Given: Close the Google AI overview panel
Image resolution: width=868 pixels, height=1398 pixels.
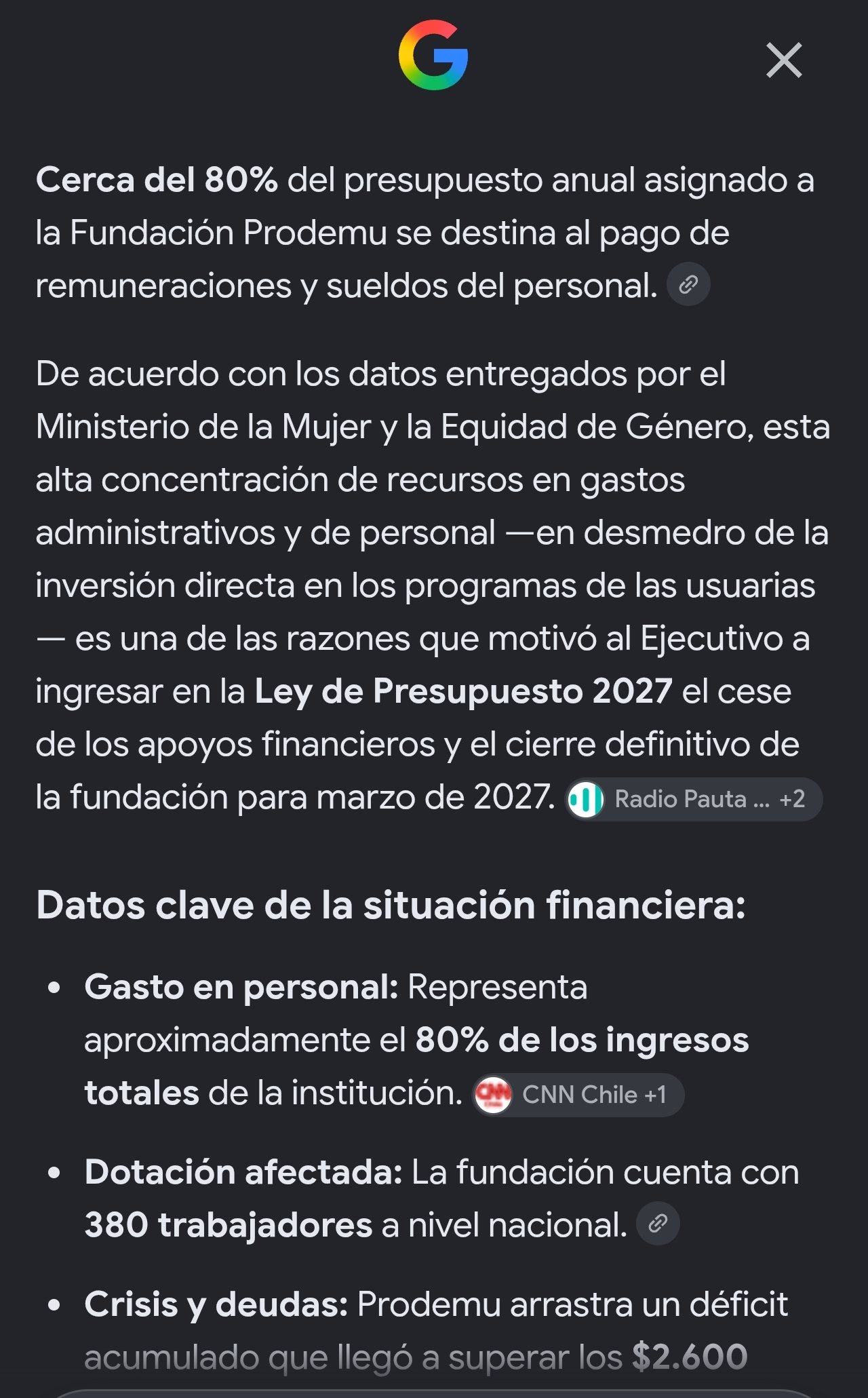Looking at the screenshot, I should [x=784, y=60].
